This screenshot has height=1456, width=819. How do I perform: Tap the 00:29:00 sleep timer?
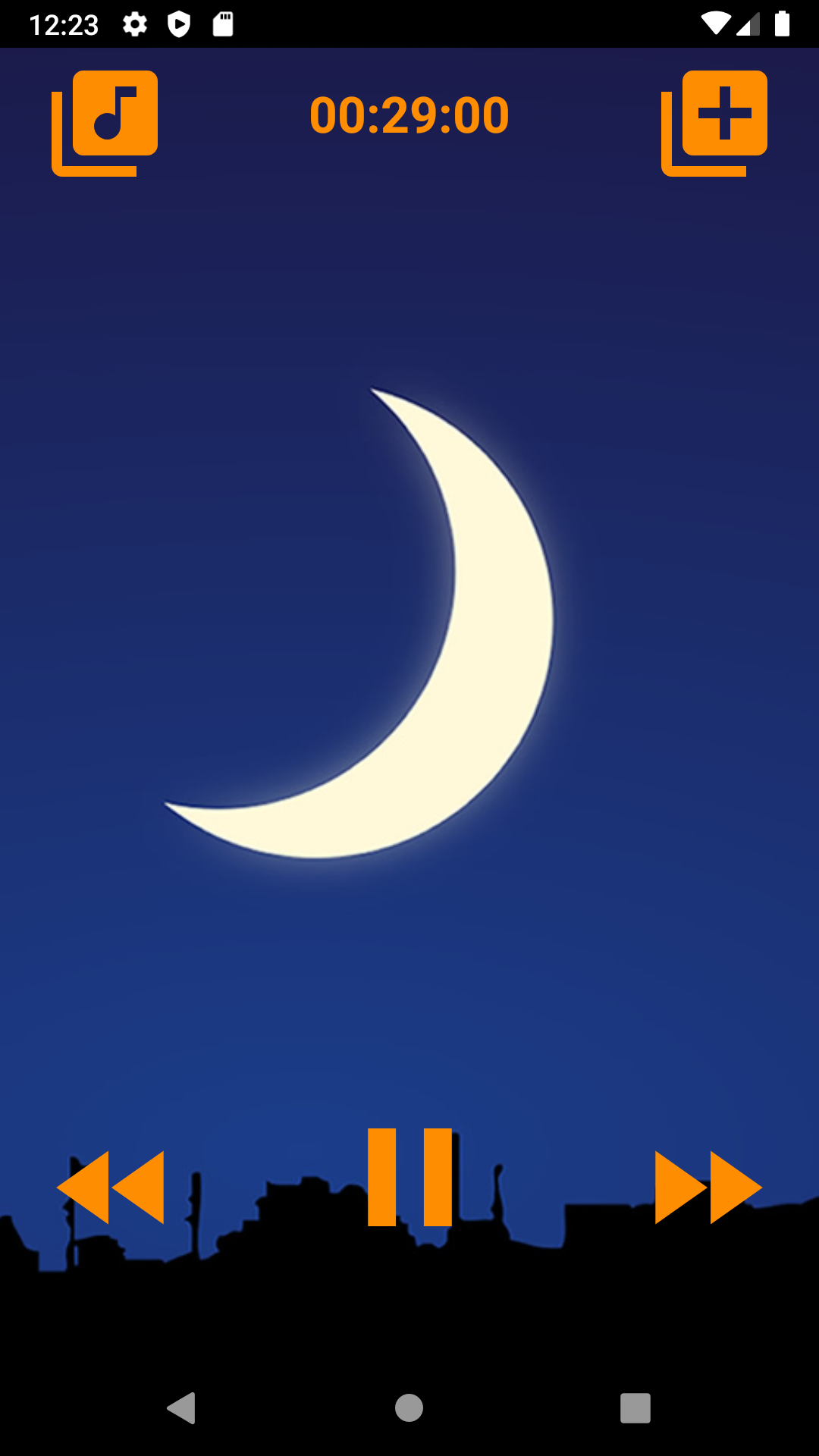coord(409,116)
